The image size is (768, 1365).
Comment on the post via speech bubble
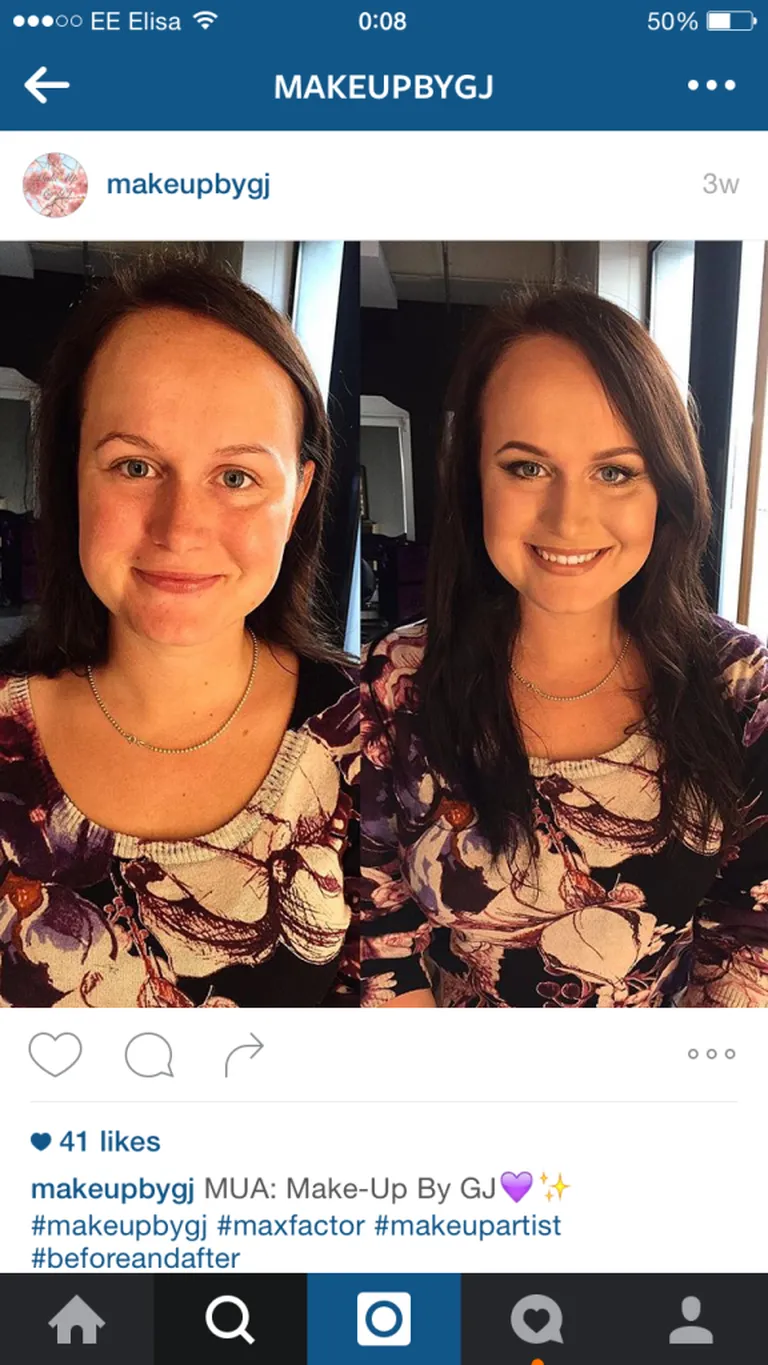coord(149,1055)
